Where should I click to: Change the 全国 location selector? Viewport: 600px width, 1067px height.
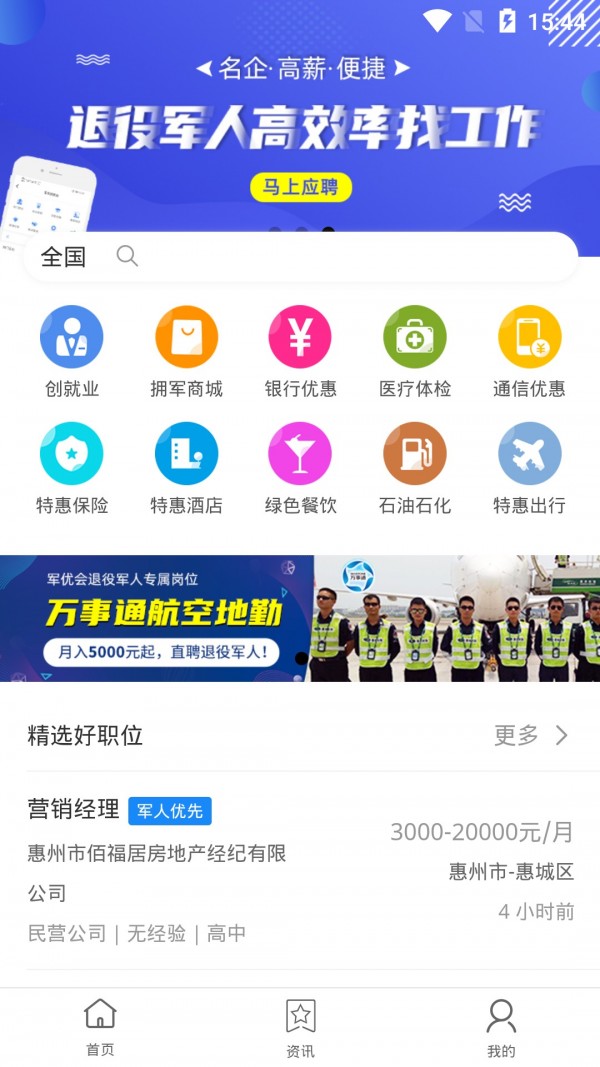63,257
